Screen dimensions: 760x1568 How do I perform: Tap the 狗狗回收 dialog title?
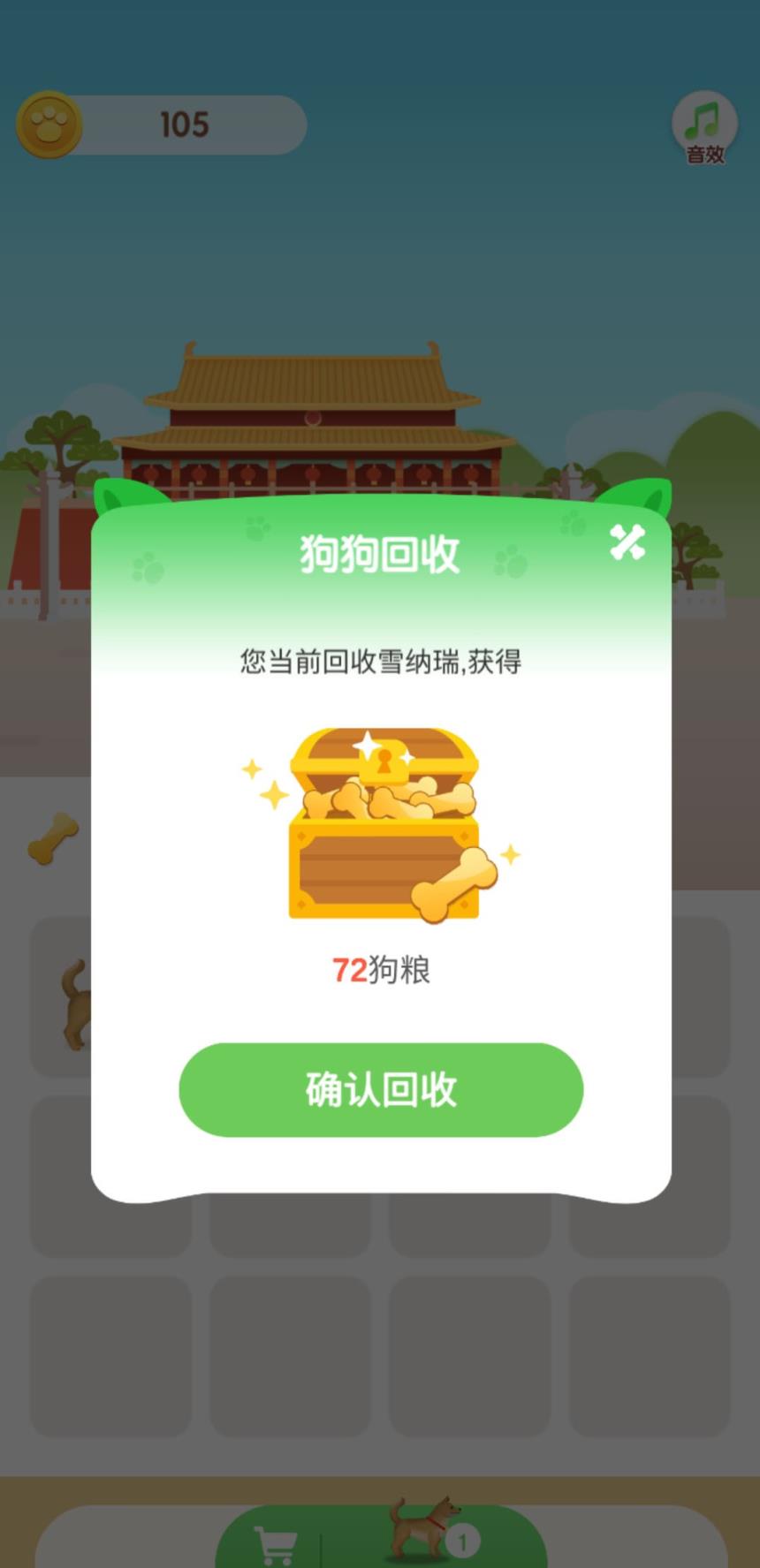pyautogui.click(x=380, y=553)
